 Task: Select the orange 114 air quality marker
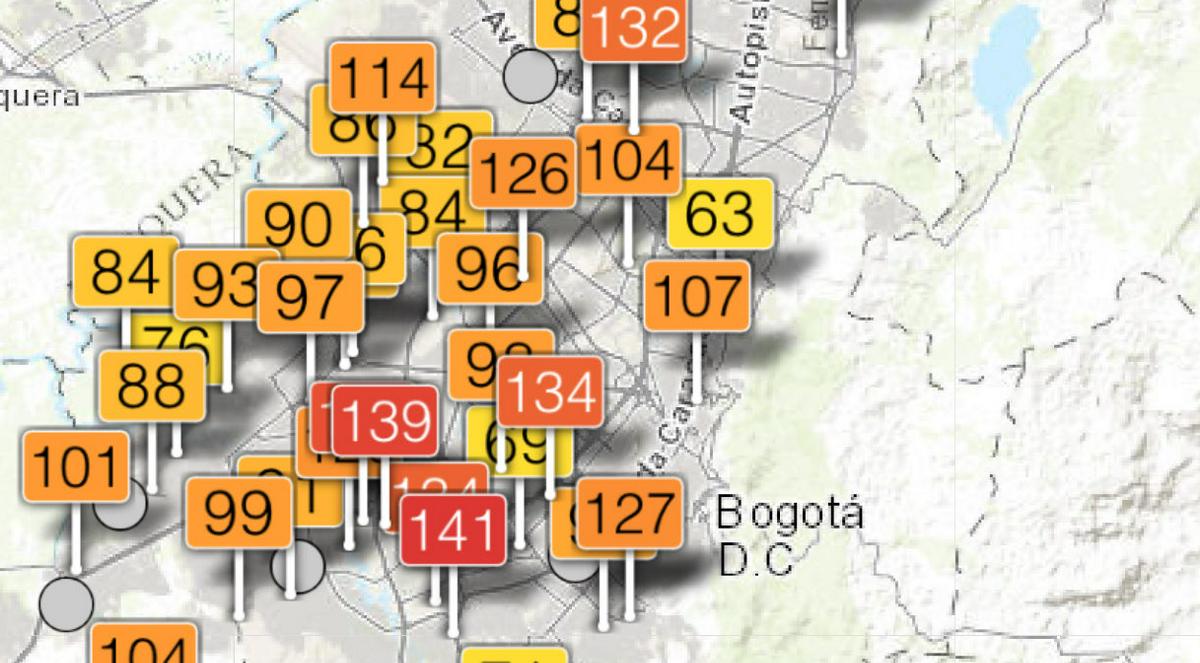[x=383, y=78]
